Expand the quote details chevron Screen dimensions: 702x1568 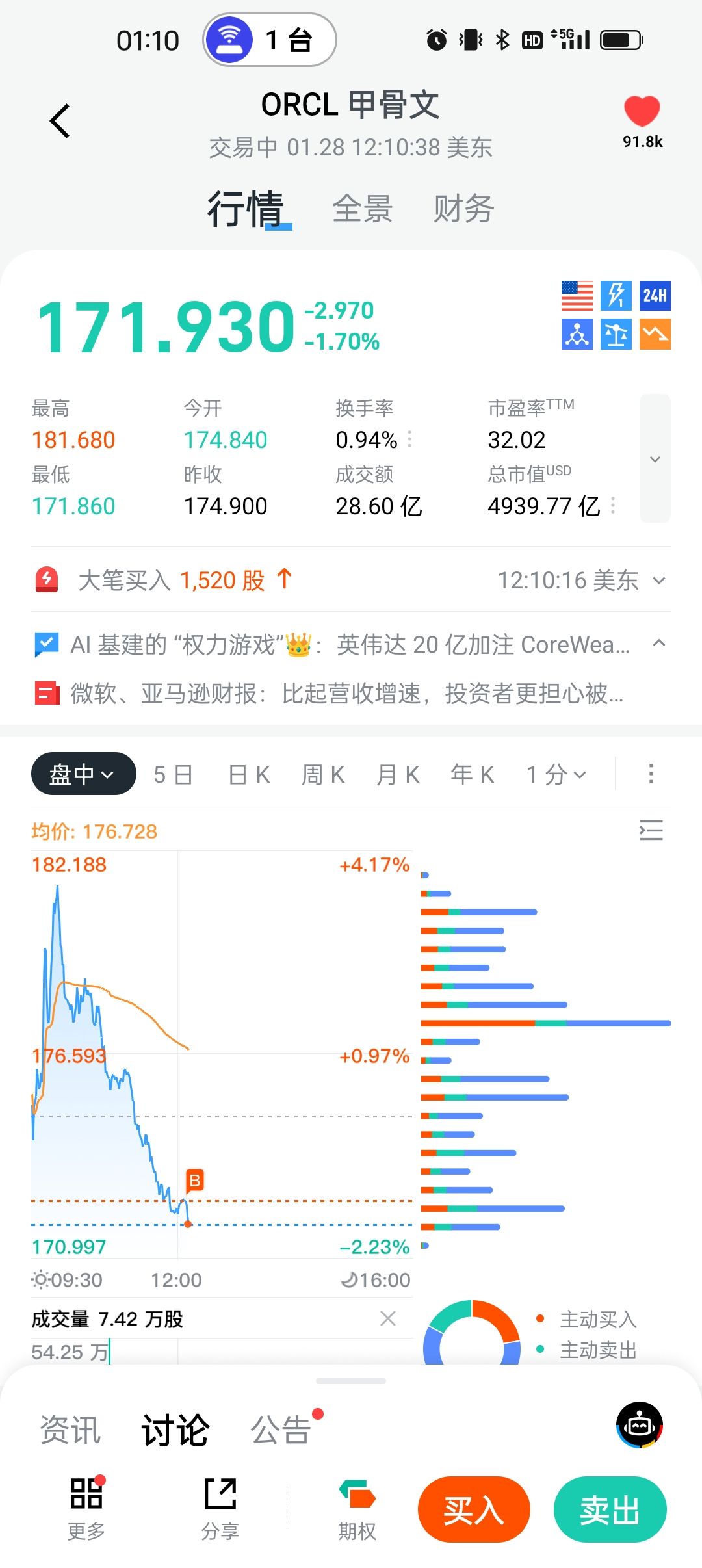[x=655, y=458]
